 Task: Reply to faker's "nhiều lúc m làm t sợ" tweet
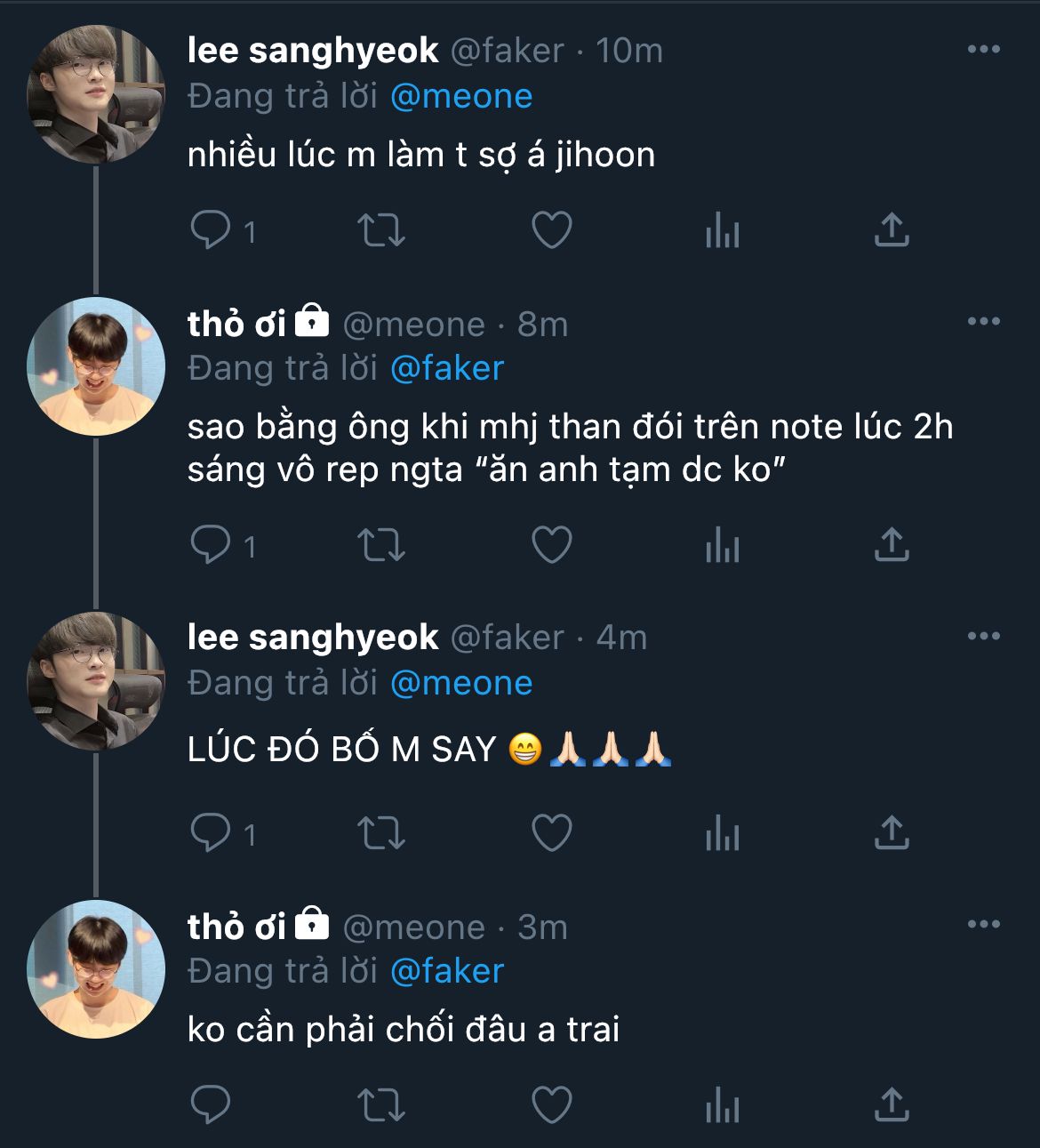point(211,230)
